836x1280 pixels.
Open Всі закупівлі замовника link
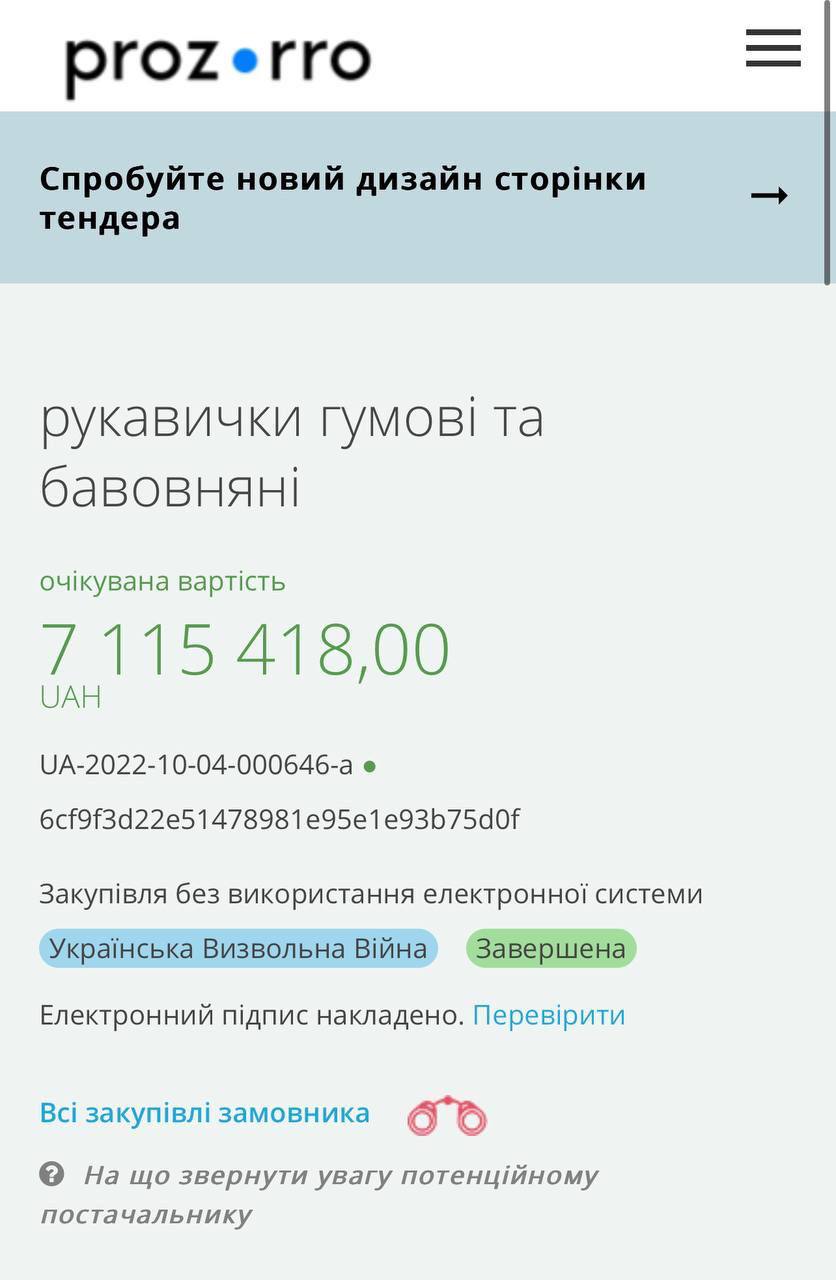(205, 1112)
